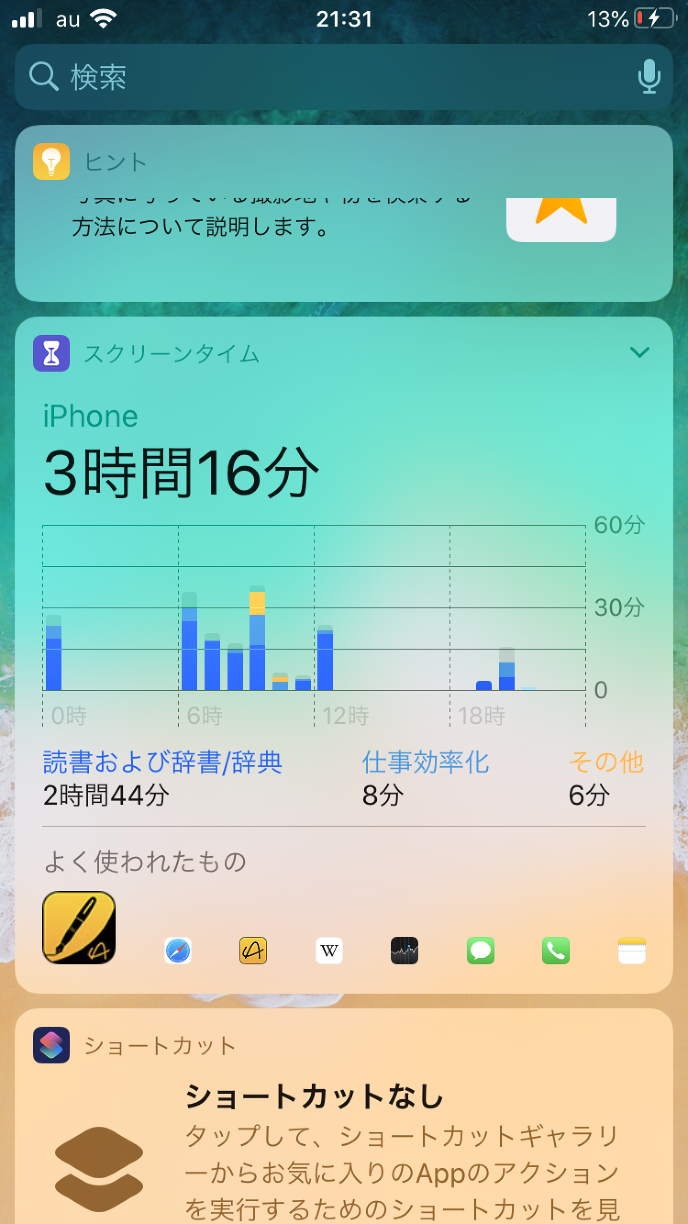Open the green Messages app icon
This screenshot has width=688, height=1224.
coord(481,950)
